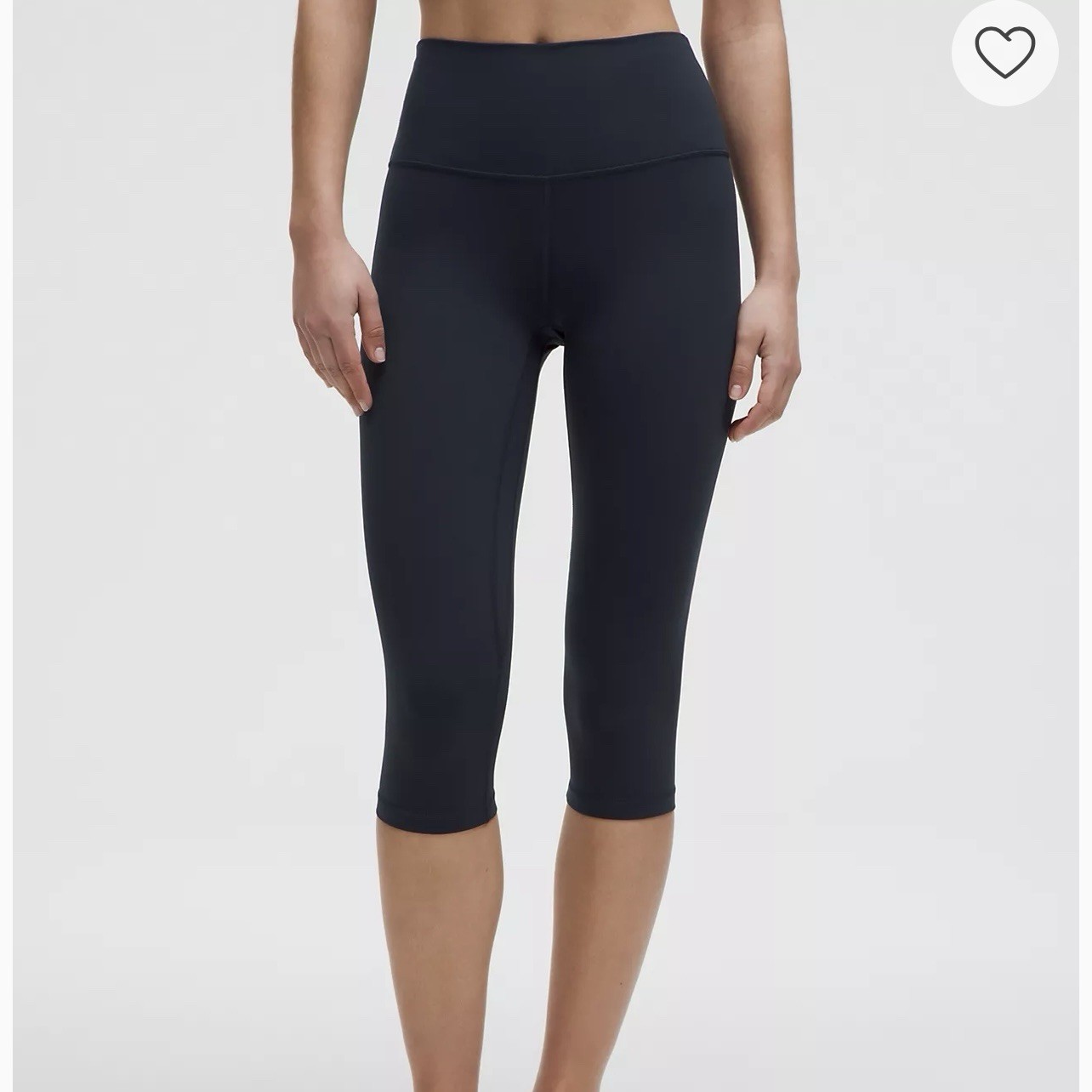Open the black capri leggings product photo
The height and width of the screenshot is (1092, 1092).
[x=544, y=544]
